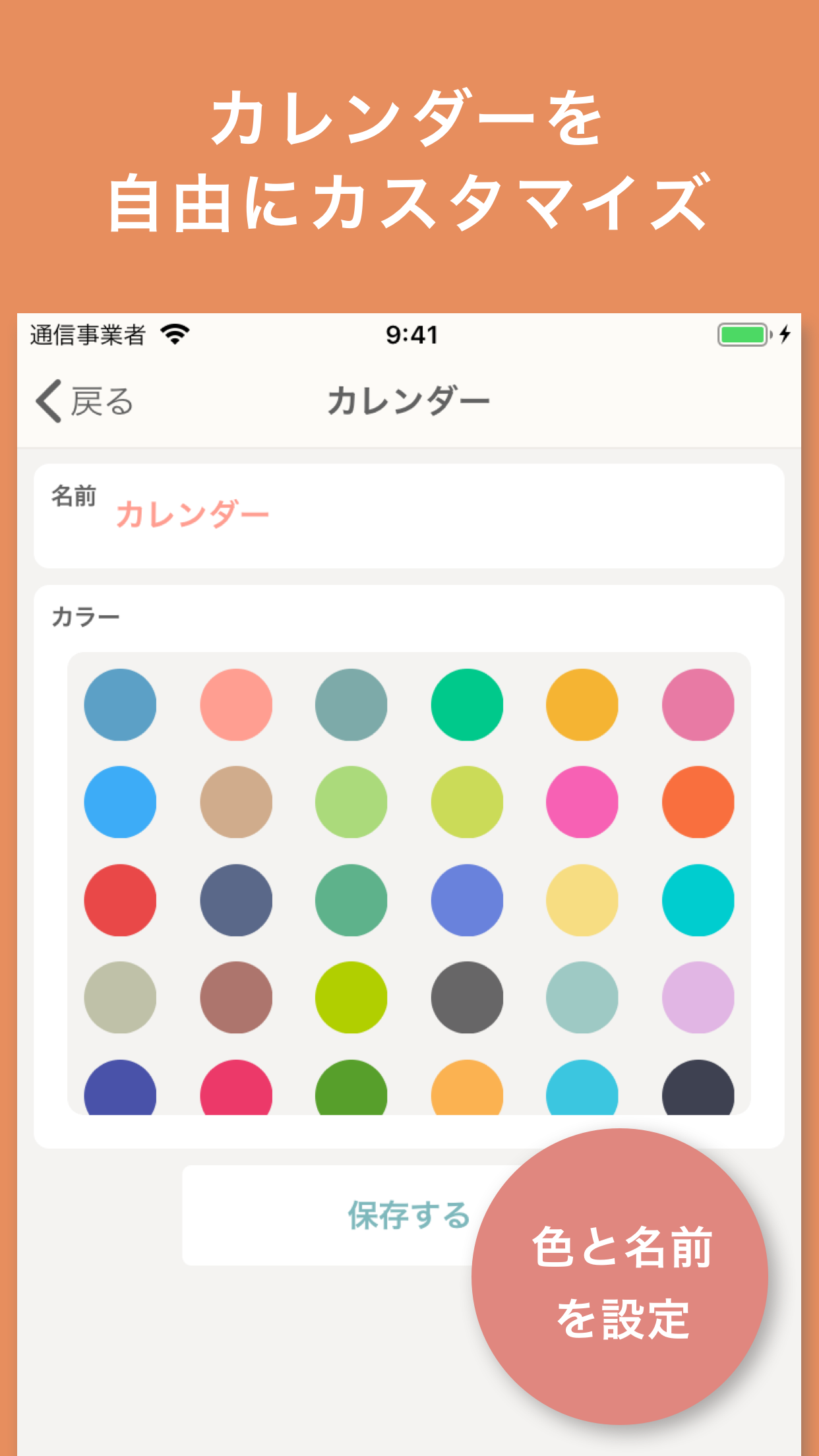819x1456 pixels.
Task: Pick the dark gray swatch in fourth row
Action: (467, 997)
